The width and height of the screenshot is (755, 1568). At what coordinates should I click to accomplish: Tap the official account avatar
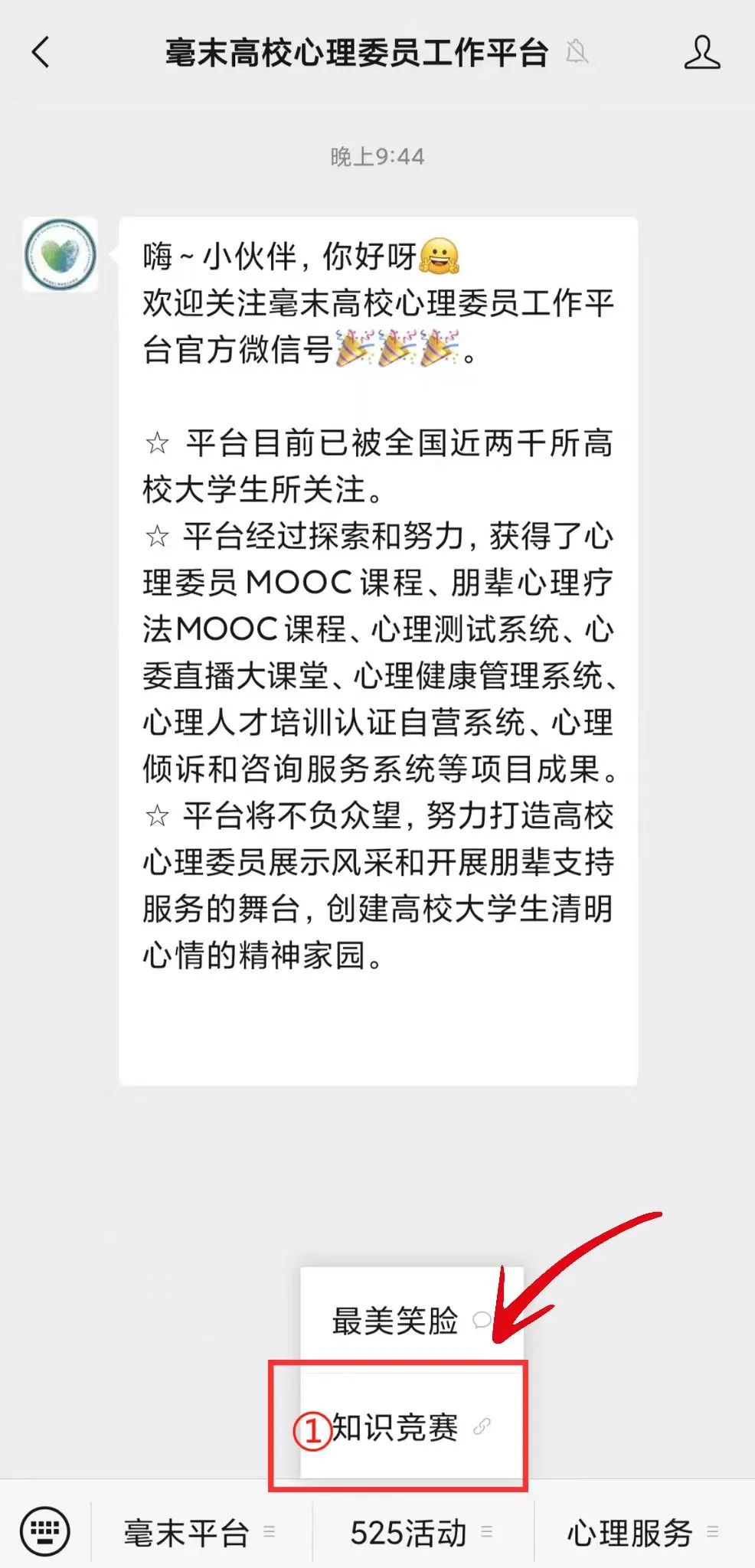(60, 255)
